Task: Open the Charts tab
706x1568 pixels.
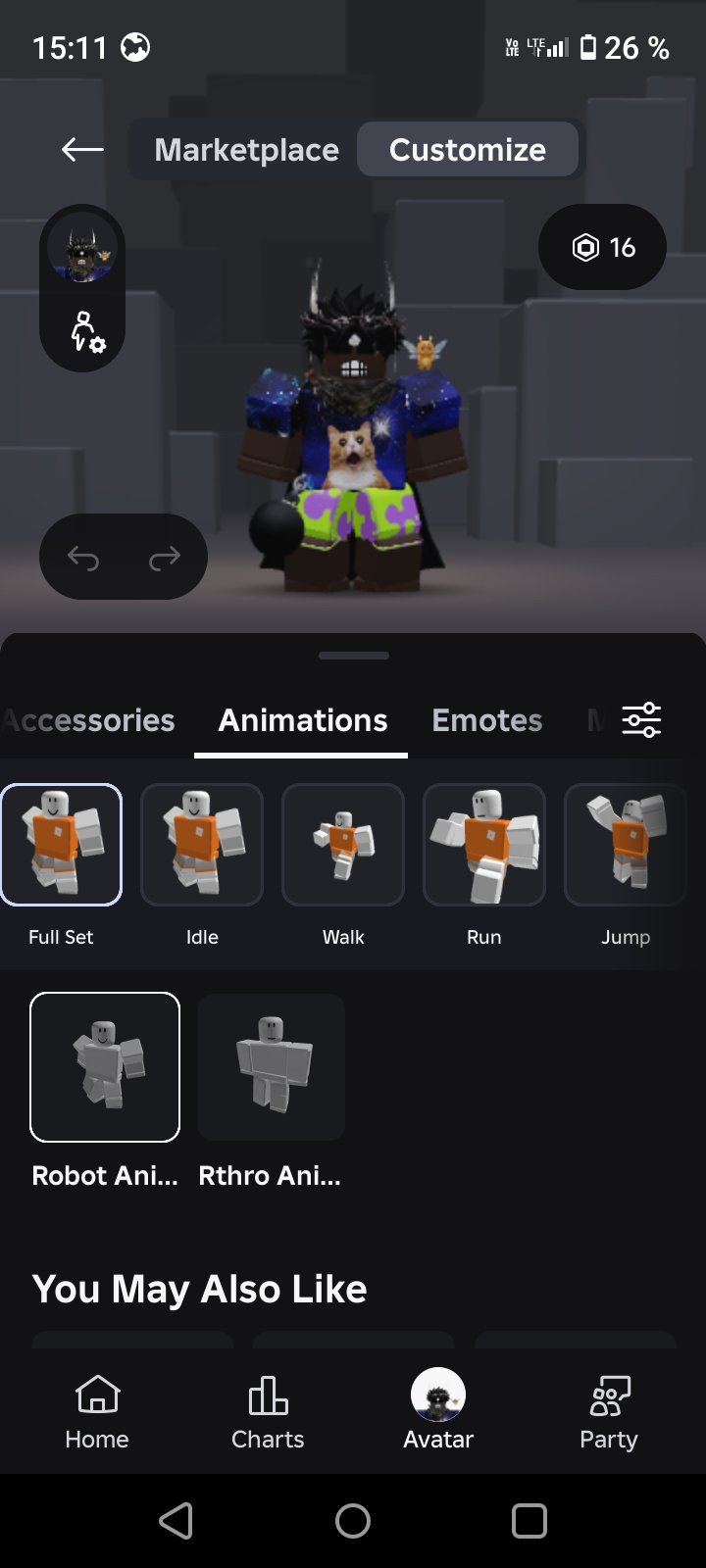Action: click(268, 1412)
